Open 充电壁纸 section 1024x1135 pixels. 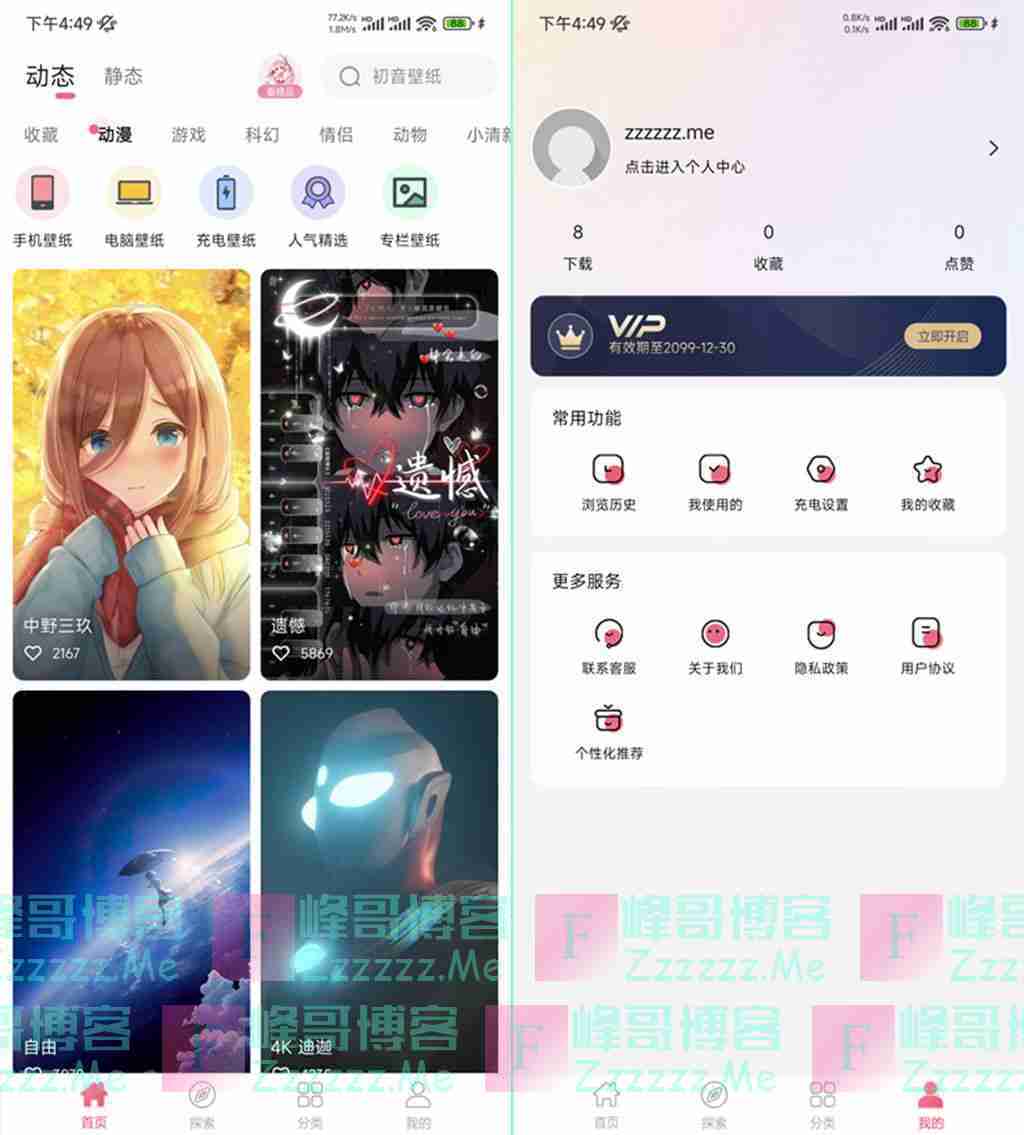pyautogui.click(x=226, y=206)
